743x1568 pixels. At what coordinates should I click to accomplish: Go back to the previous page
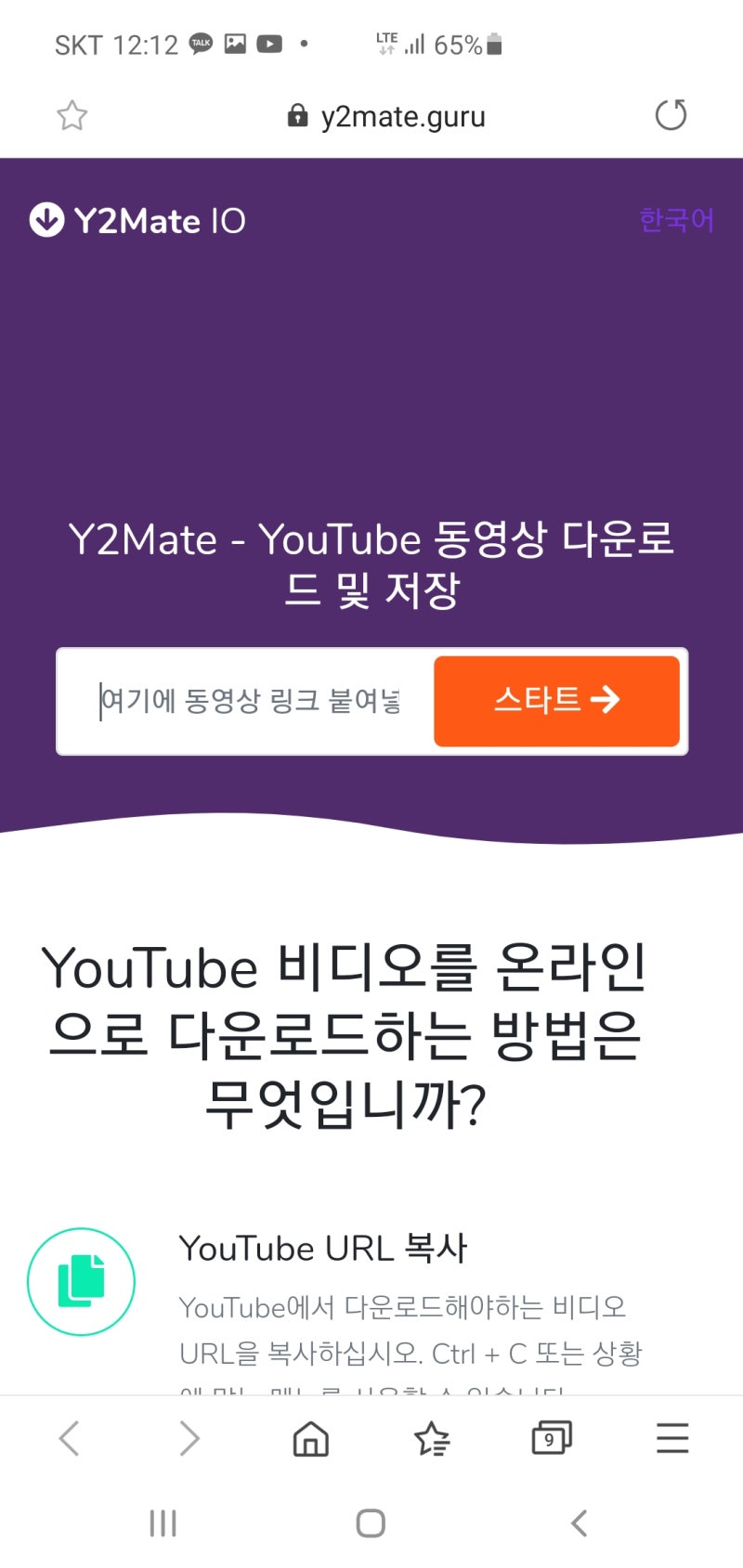pos(70,1439)
